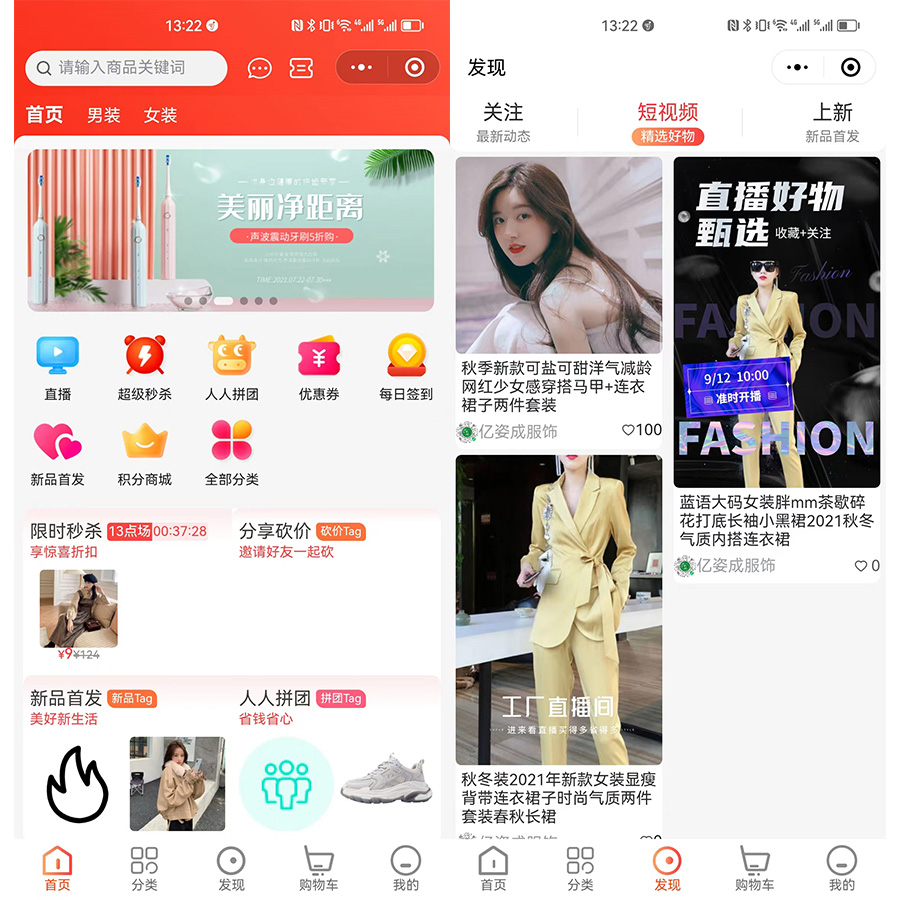Open the 限时秒杀 product priced ¥9
900x900 pixels.
(78, 608)
